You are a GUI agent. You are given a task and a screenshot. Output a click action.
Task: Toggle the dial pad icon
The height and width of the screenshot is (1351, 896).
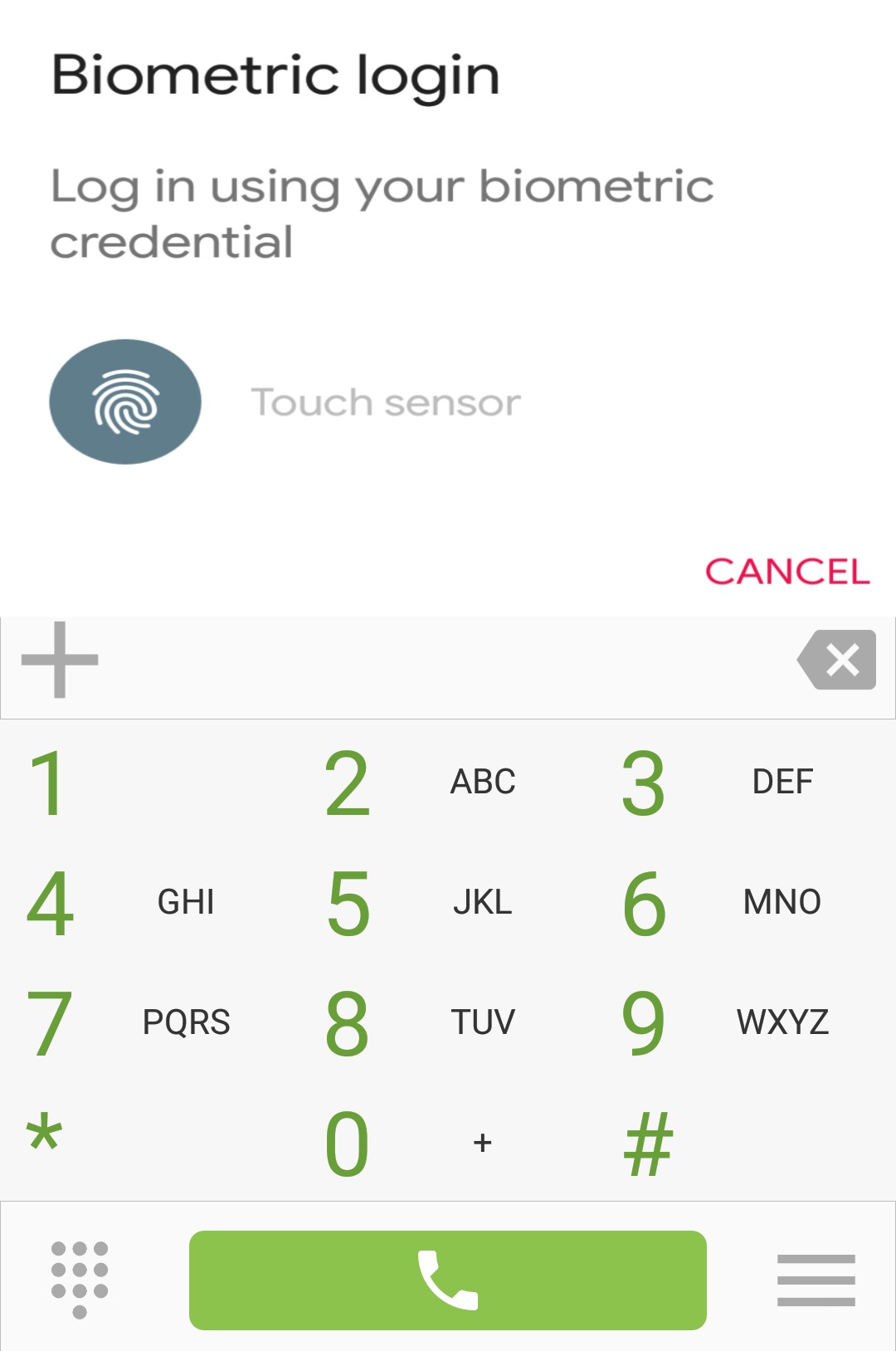pos(80,1280)
